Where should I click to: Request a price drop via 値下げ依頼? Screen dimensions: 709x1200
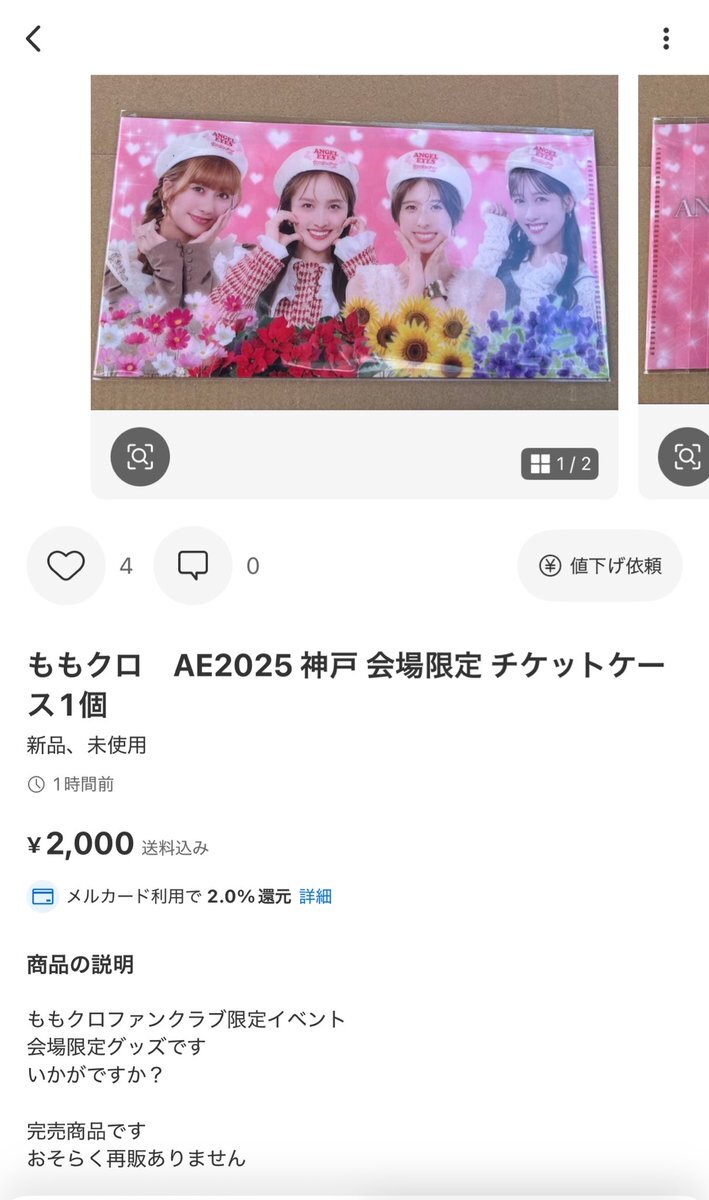[600, 566]
